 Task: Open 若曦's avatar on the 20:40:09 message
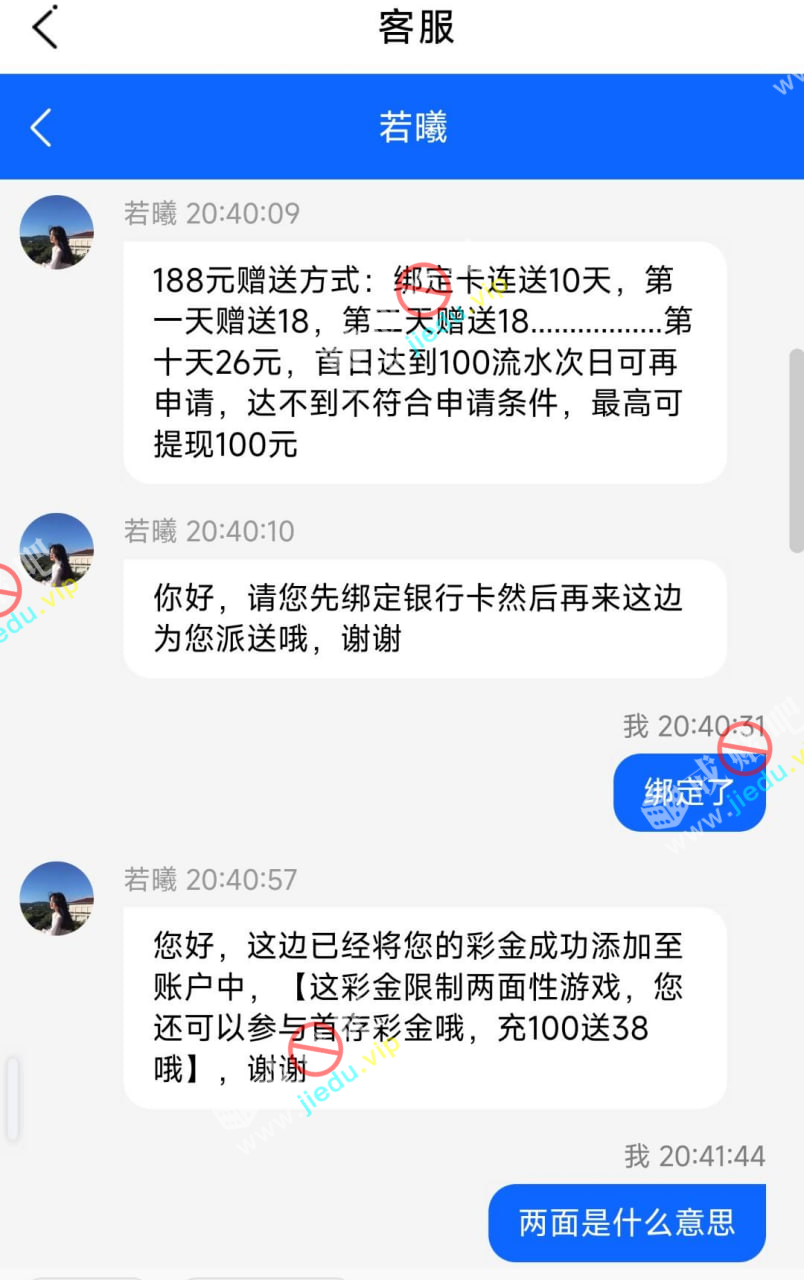coord(57,232)
